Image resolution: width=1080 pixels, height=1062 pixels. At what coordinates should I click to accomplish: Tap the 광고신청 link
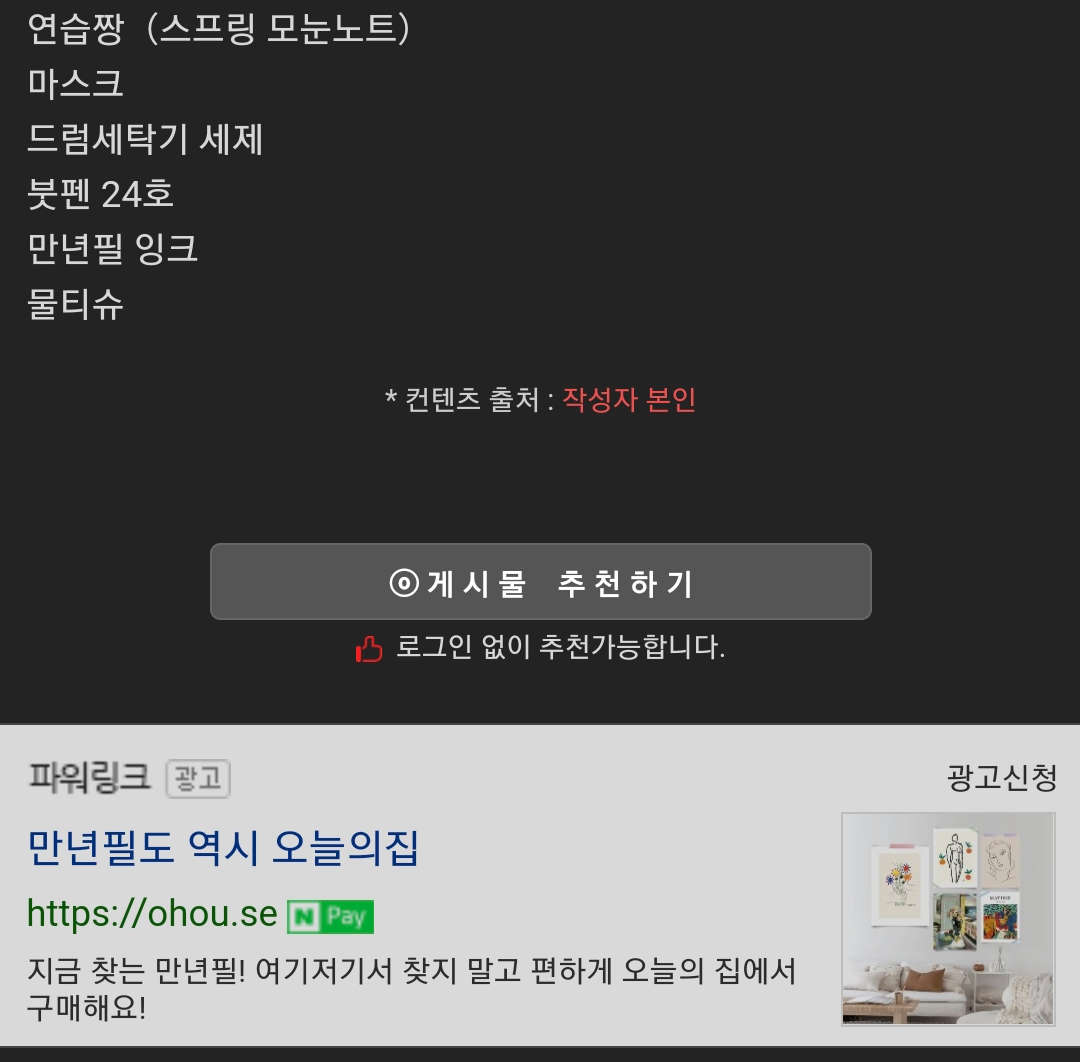point(1001,778)
